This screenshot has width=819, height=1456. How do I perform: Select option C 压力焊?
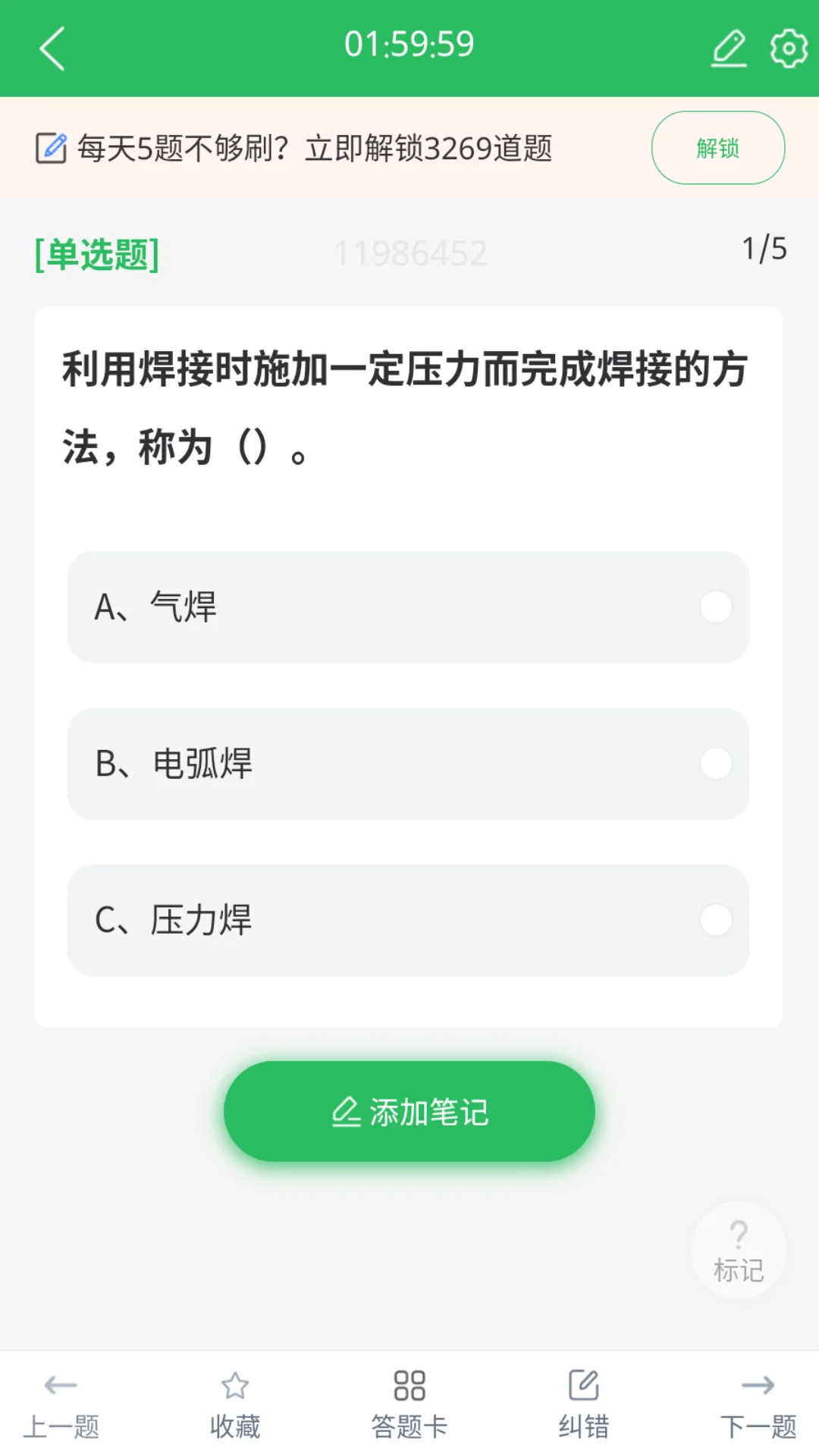[x=409, y=921]
